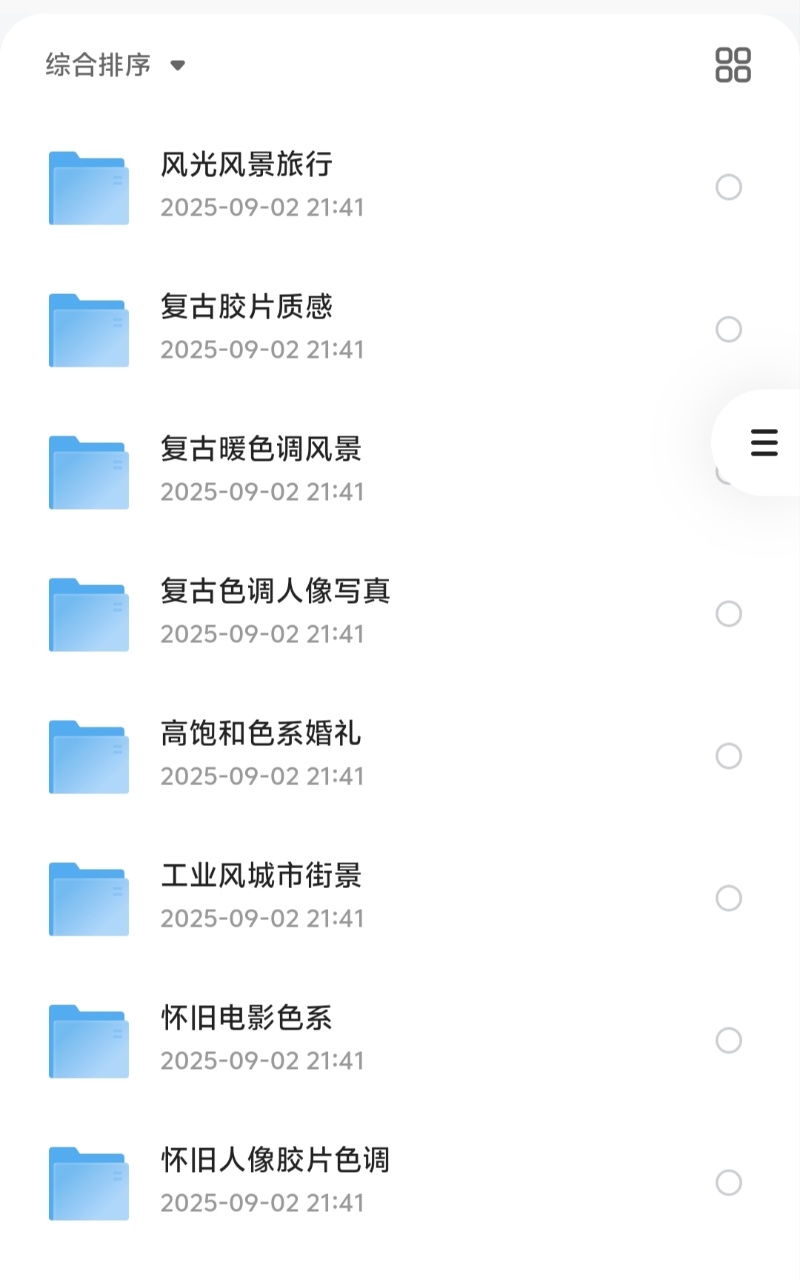Screen dimensions: 800x1280
Task: Select the 怀旧电影色系 folder checkbox
Action: tap(729, 1040)
